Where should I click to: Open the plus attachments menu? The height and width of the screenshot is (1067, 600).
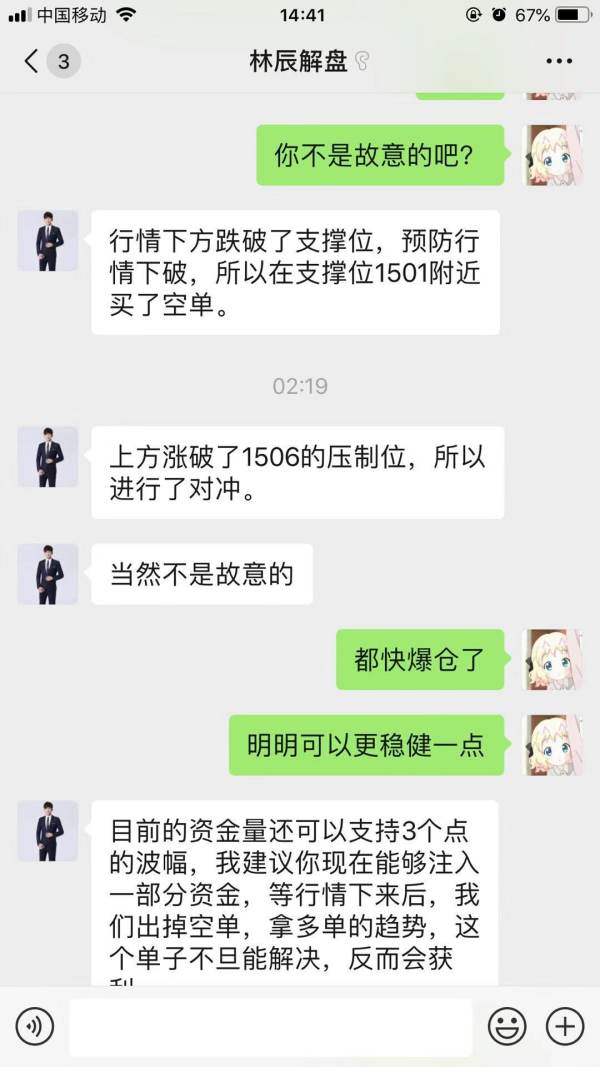point(565,1026)
